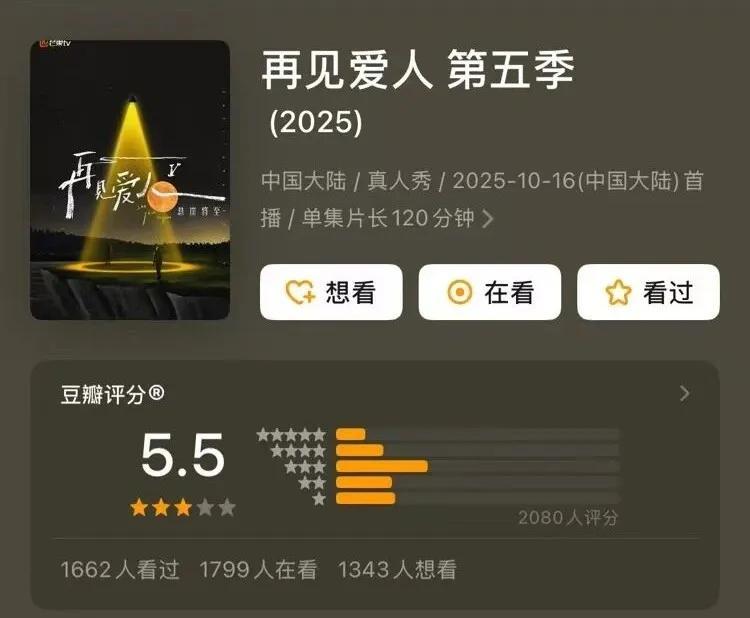Mark the show as 看过
The height and width of the screenshot is (618, 750).
(x=648, y=292)
